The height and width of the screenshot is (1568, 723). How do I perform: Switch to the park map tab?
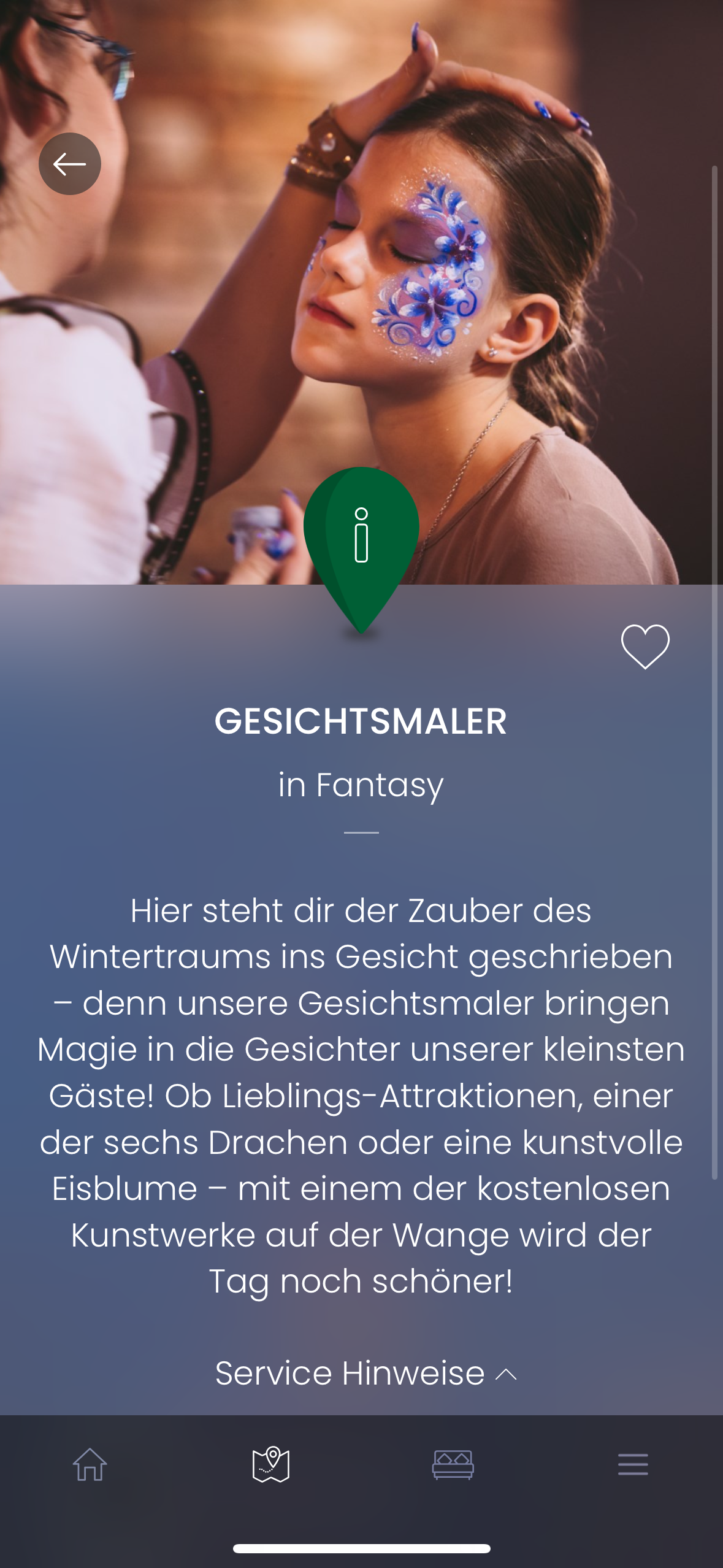(x=271, y=1464)
